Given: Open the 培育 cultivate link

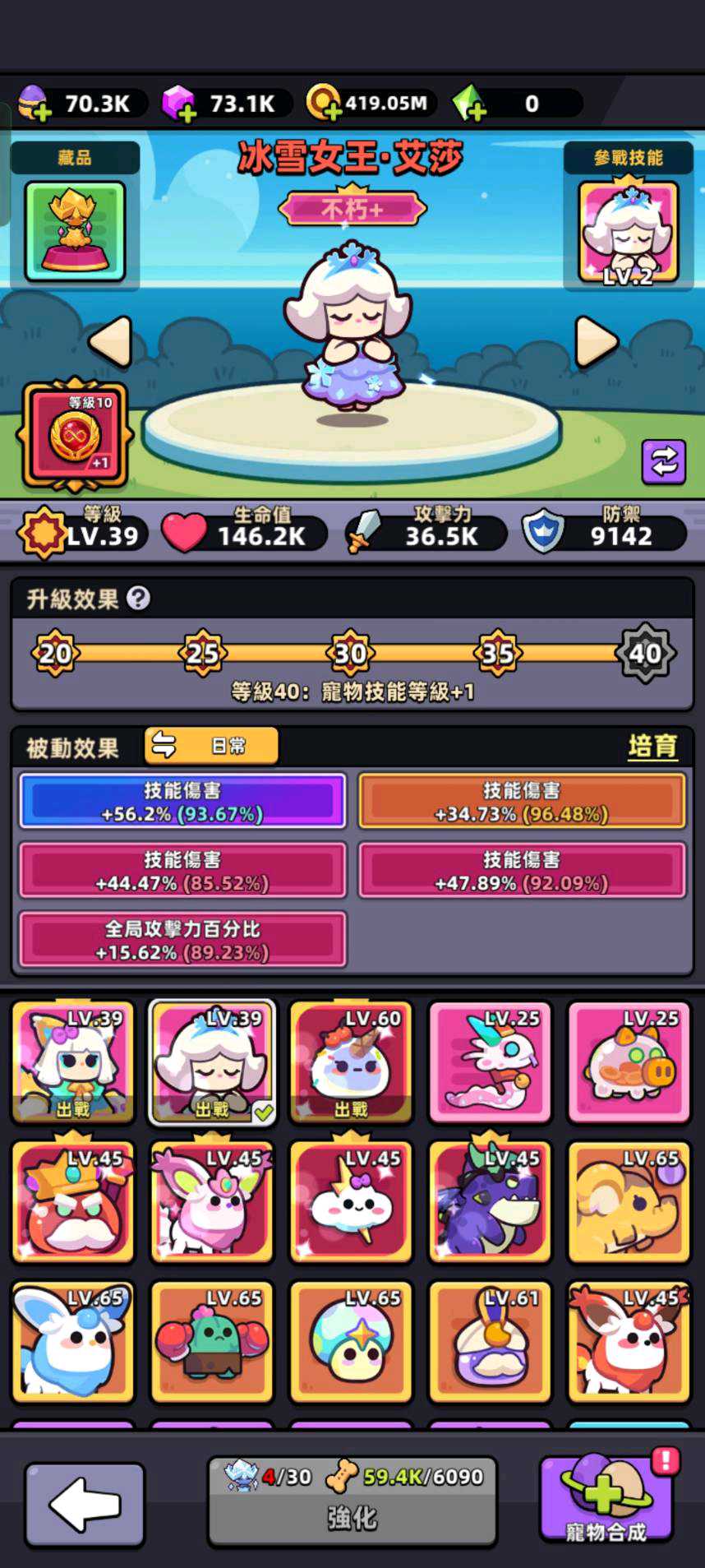Looking at the screenshot, I should [x=652, y=747].
